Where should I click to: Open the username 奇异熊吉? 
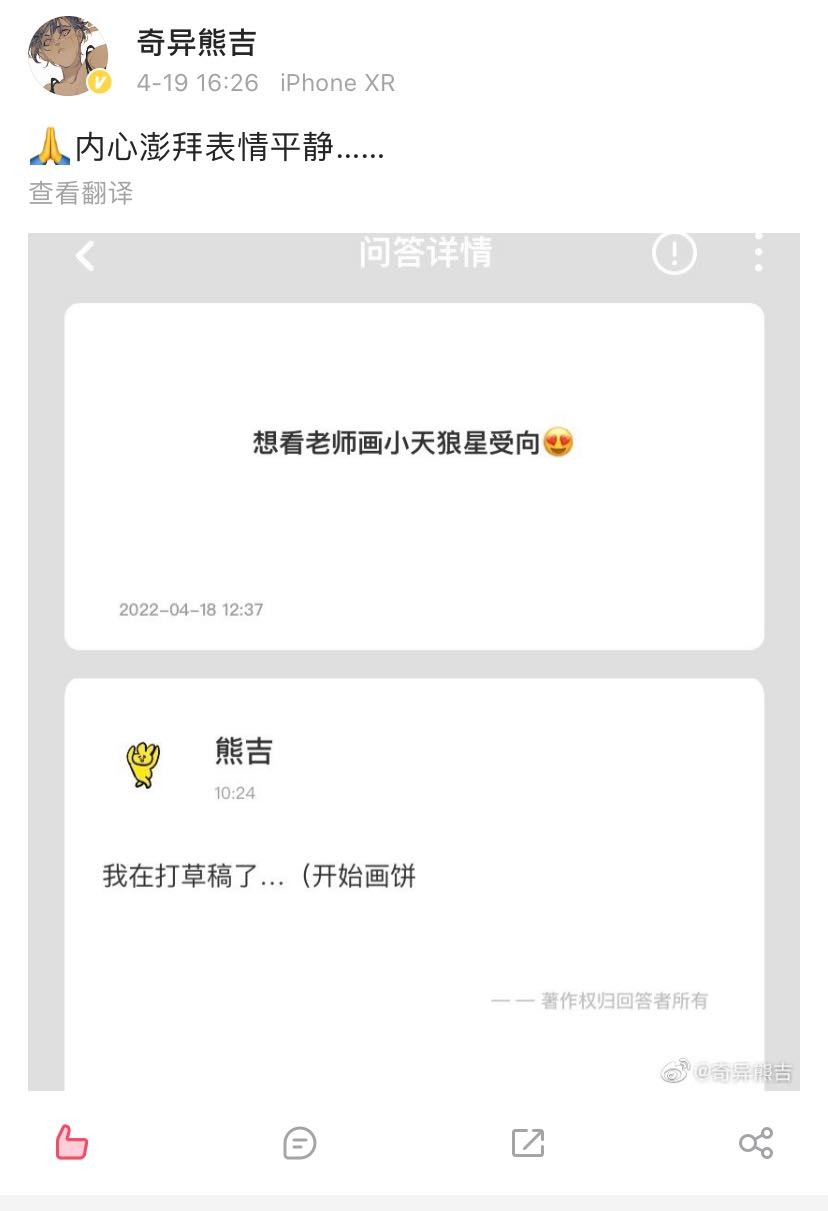coord(196,42)
